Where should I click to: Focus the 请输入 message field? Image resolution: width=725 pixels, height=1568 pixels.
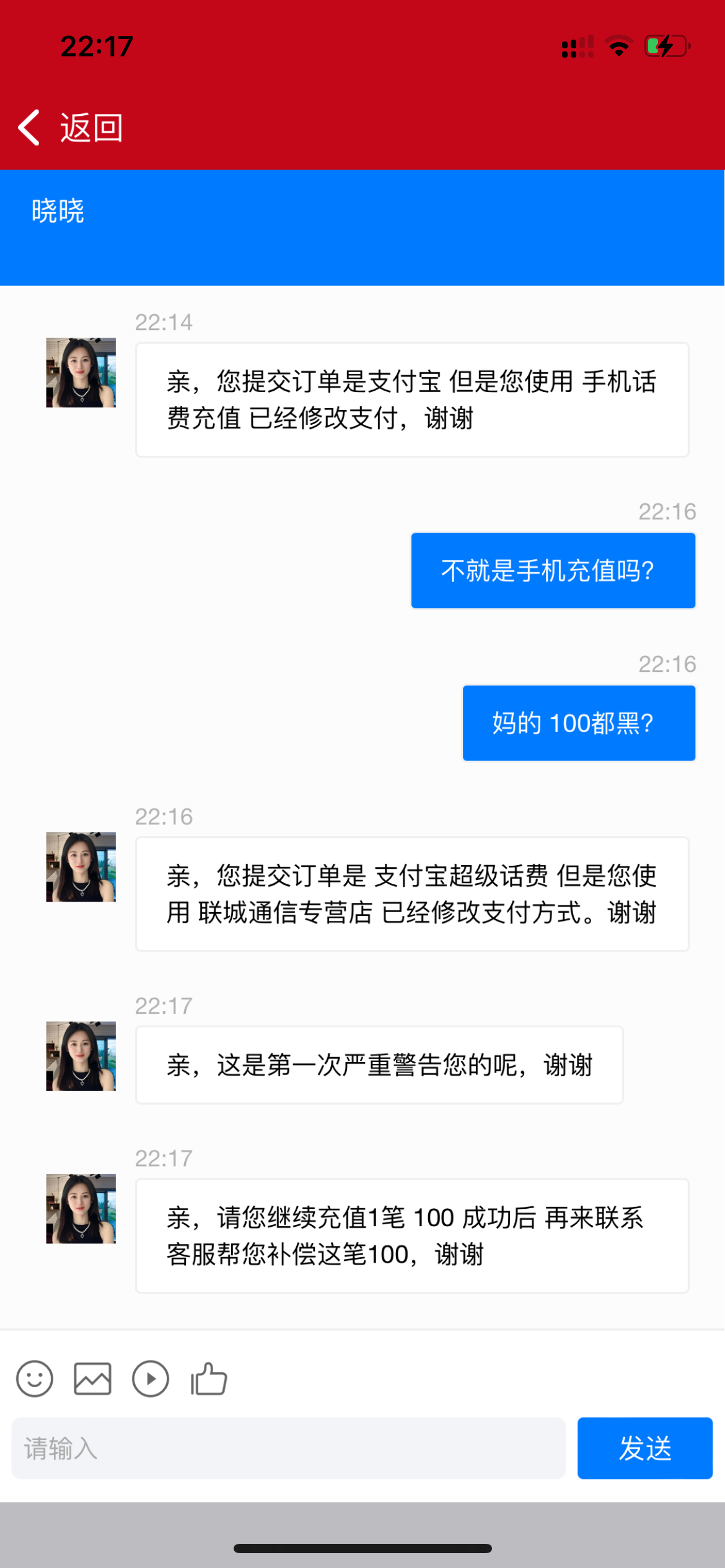(x=288, y=1448)
